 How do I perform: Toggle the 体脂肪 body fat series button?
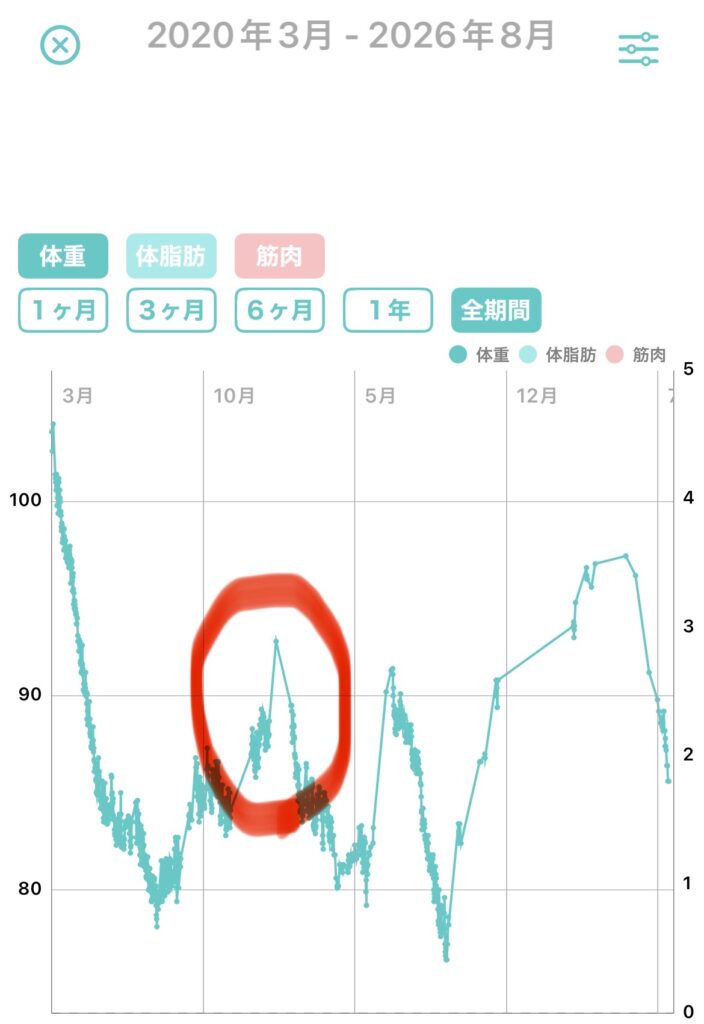171,256
